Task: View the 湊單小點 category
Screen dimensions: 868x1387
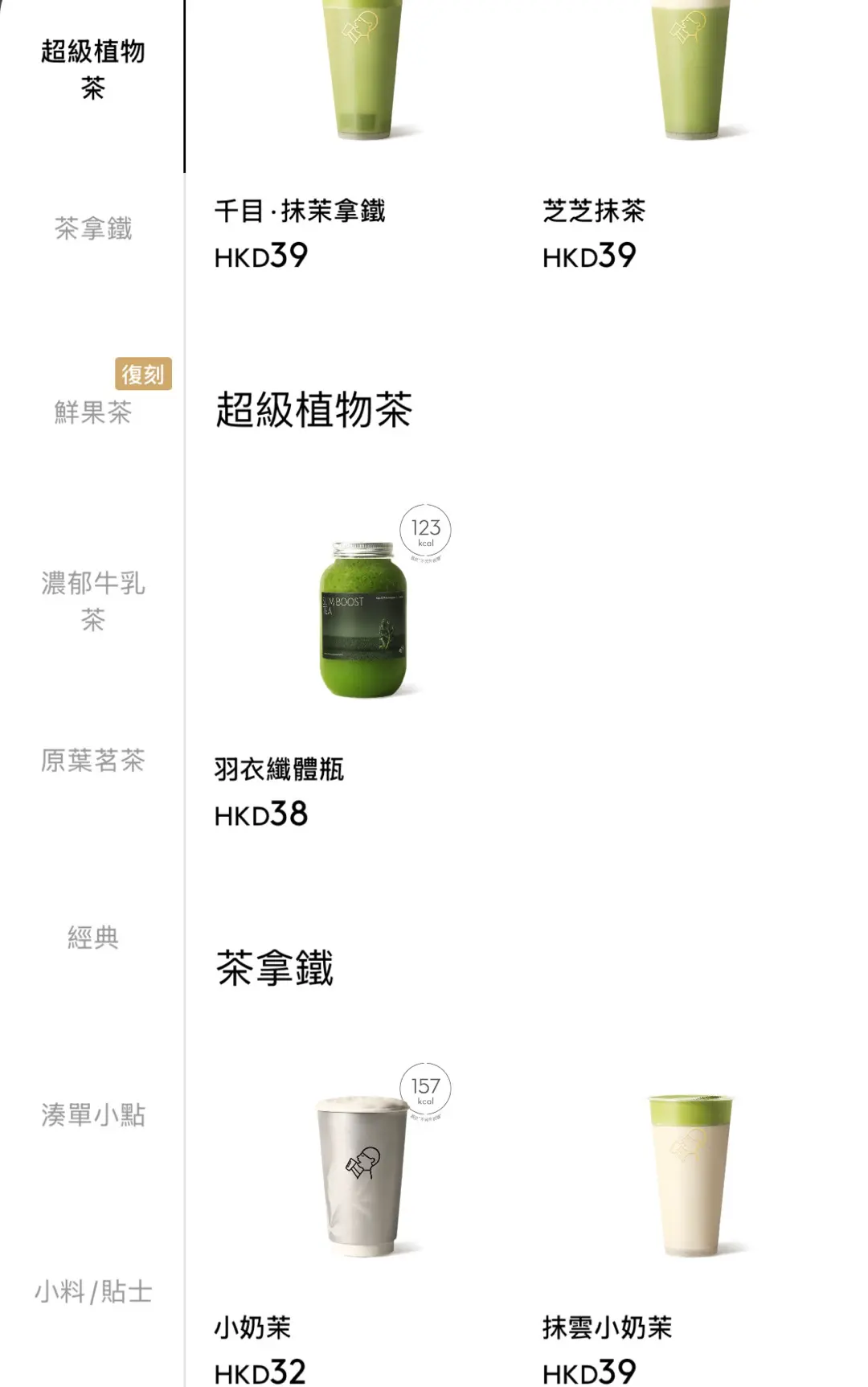Action: pyautogui.click(x=92, y=1114)
